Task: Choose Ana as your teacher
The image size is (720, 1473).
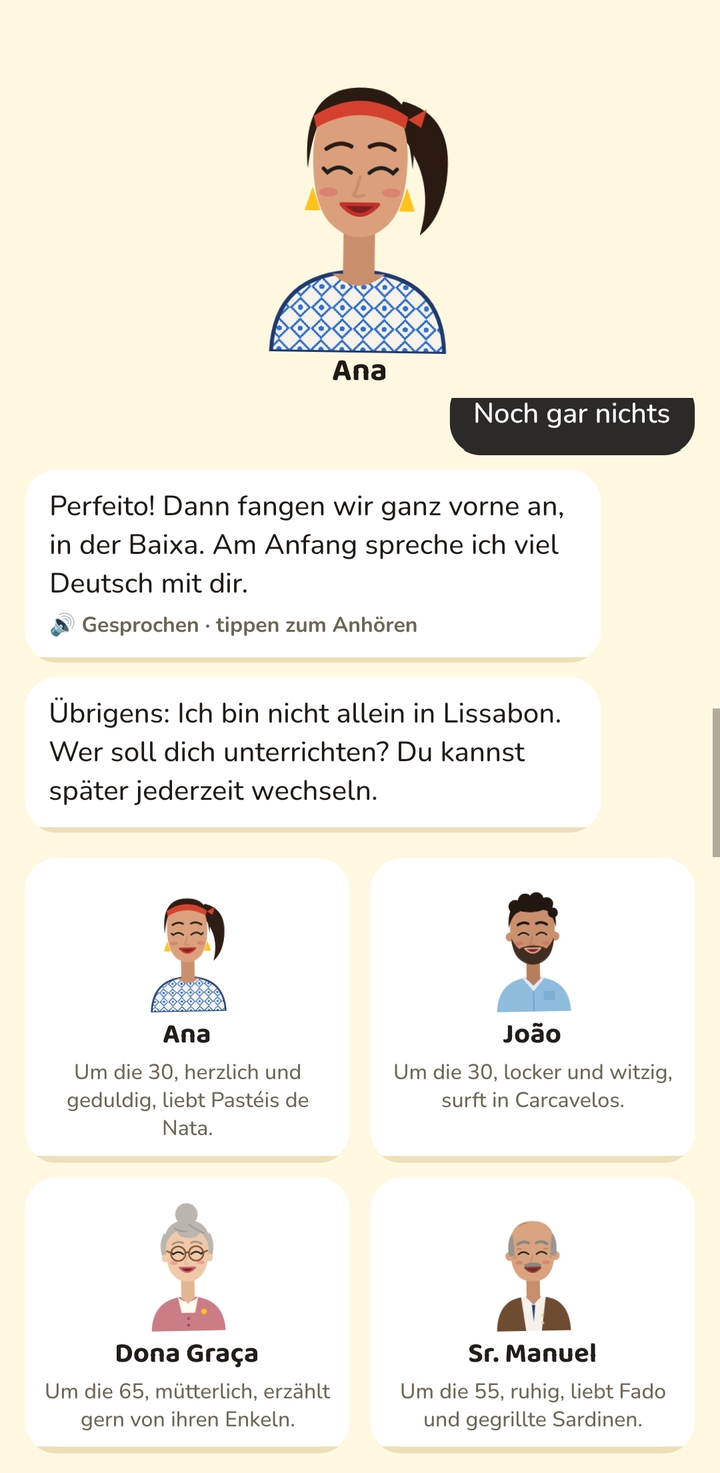Action: click(x=187, y=1008)
